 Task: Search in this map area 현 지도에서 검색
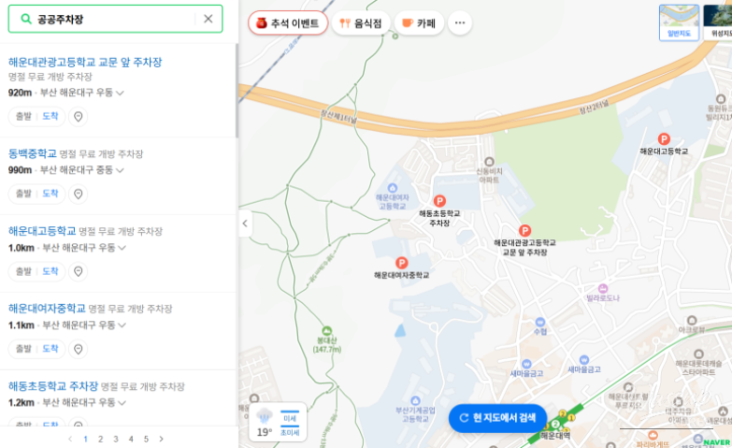[497, 417]
